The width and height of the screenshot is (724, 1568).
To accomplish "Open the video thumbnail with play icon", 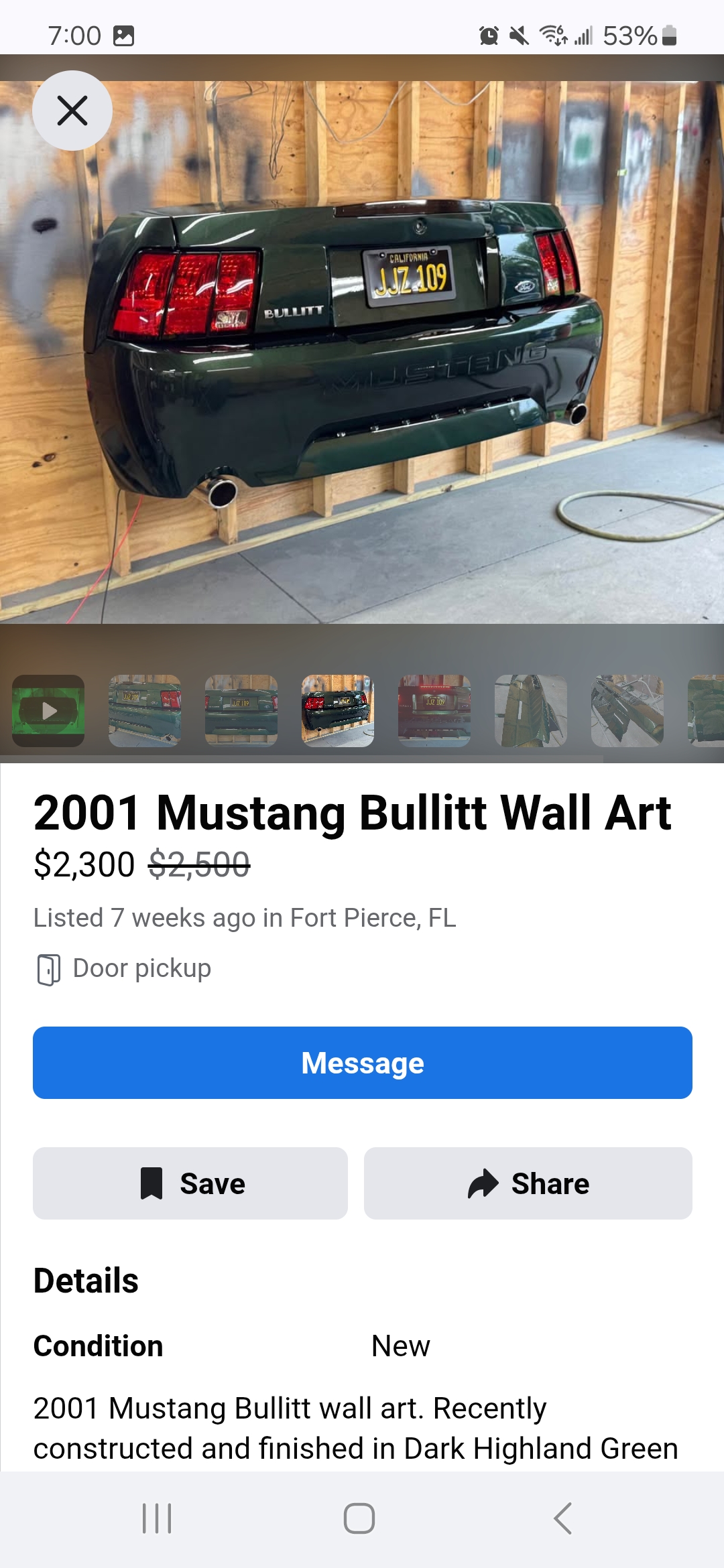I will point(48,710).
